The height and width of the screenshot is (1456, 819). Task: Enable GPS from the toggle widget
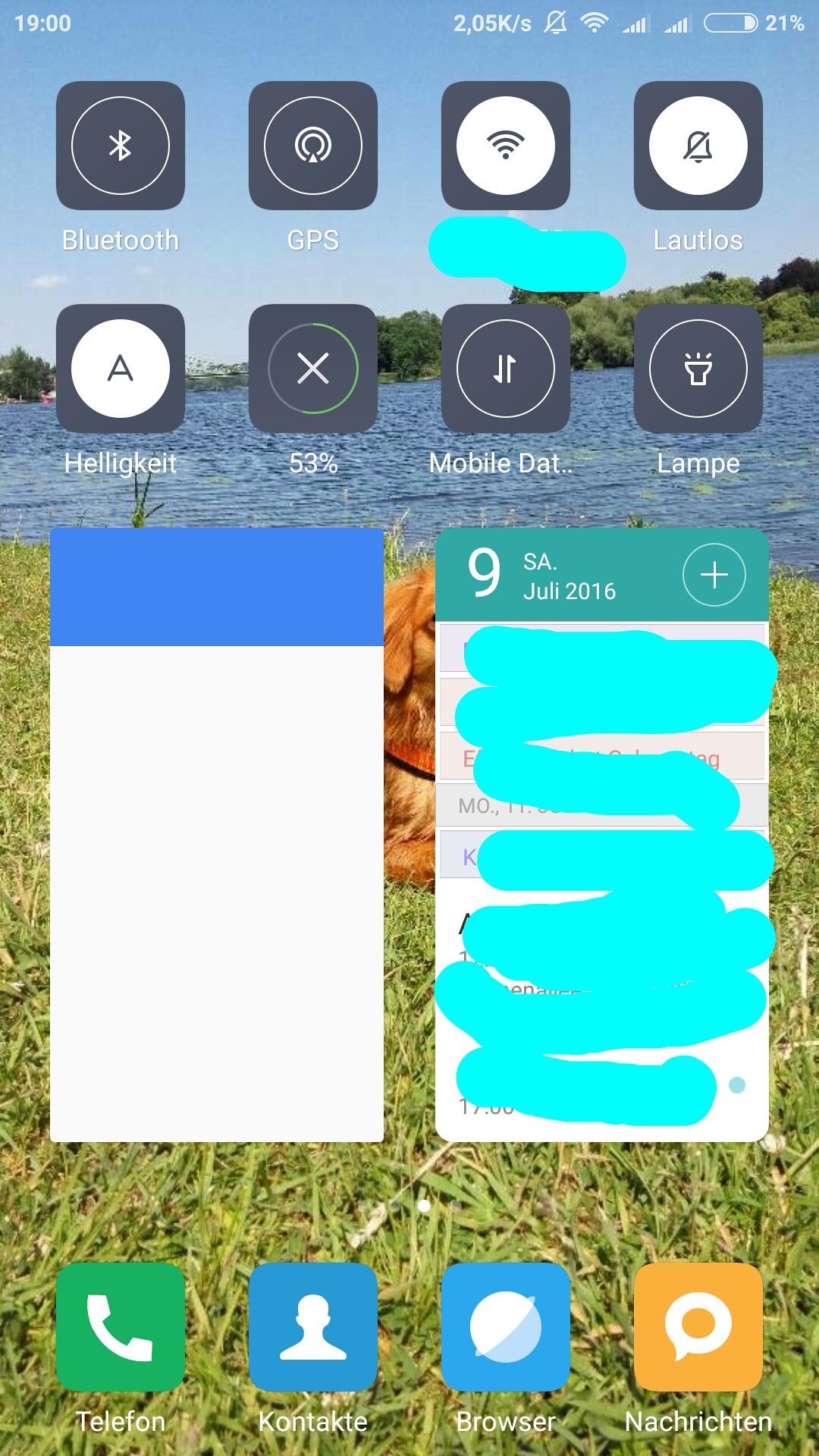313,146
